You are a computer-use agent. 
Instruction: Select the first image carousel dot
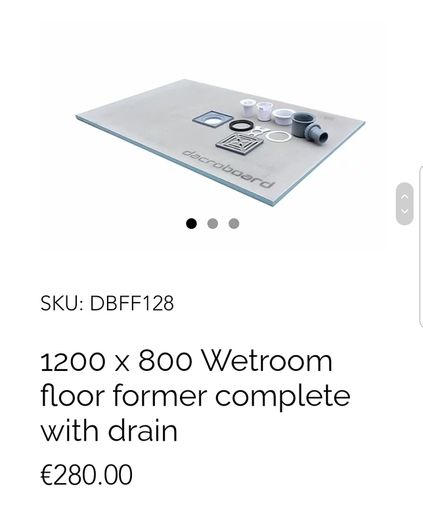pyautogui.click(x=191, y=223)
